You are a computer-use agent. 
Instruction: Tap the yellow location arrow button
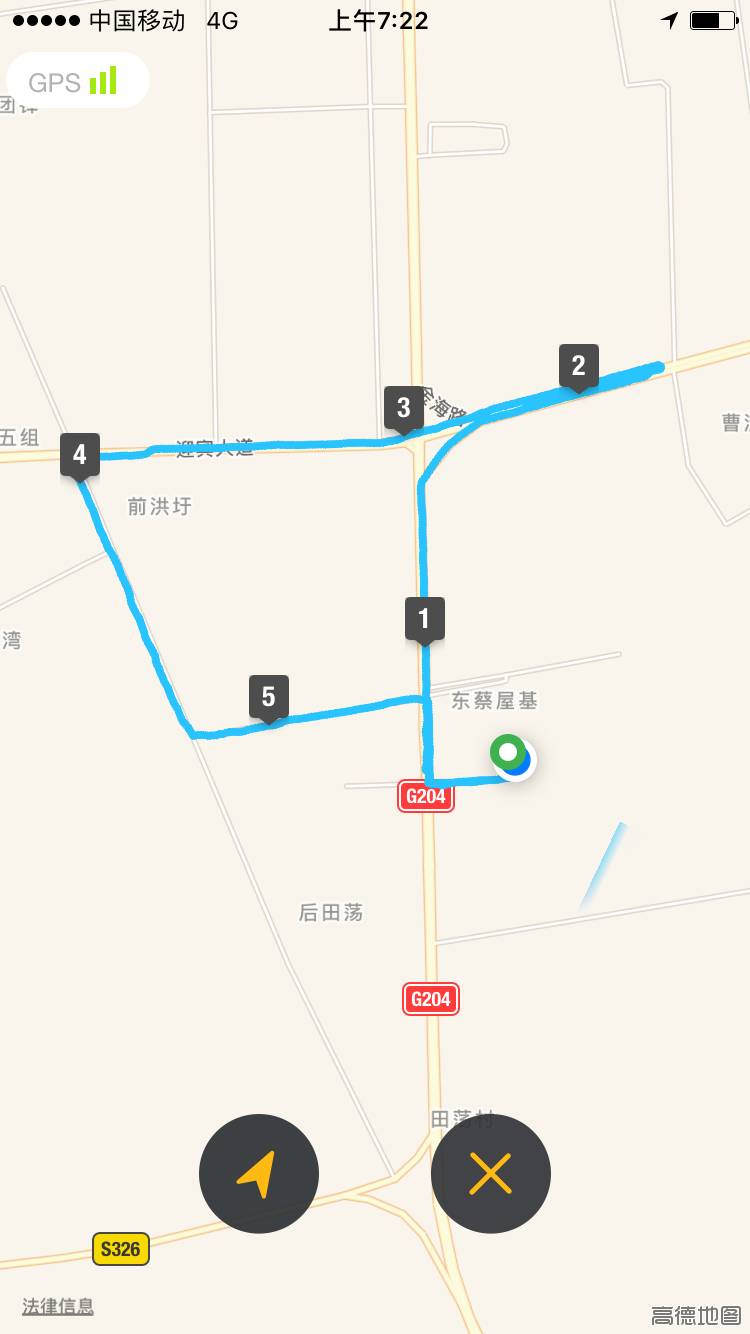(x=258, y=1173)
